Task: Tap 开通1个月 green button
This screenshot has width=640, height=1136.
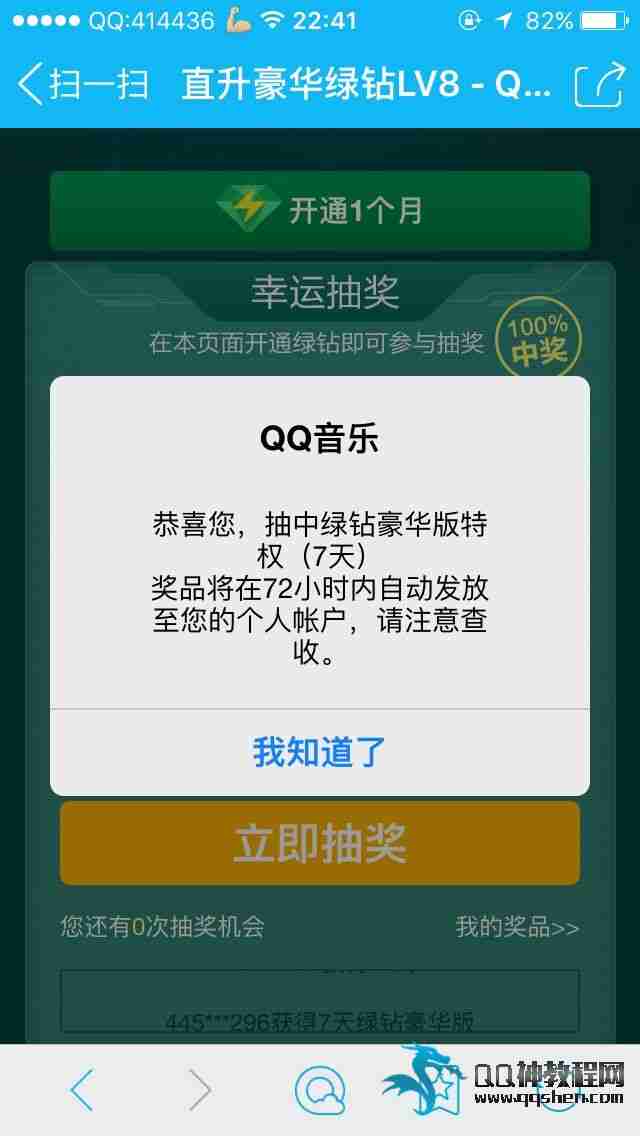Action: click(319, 210)
